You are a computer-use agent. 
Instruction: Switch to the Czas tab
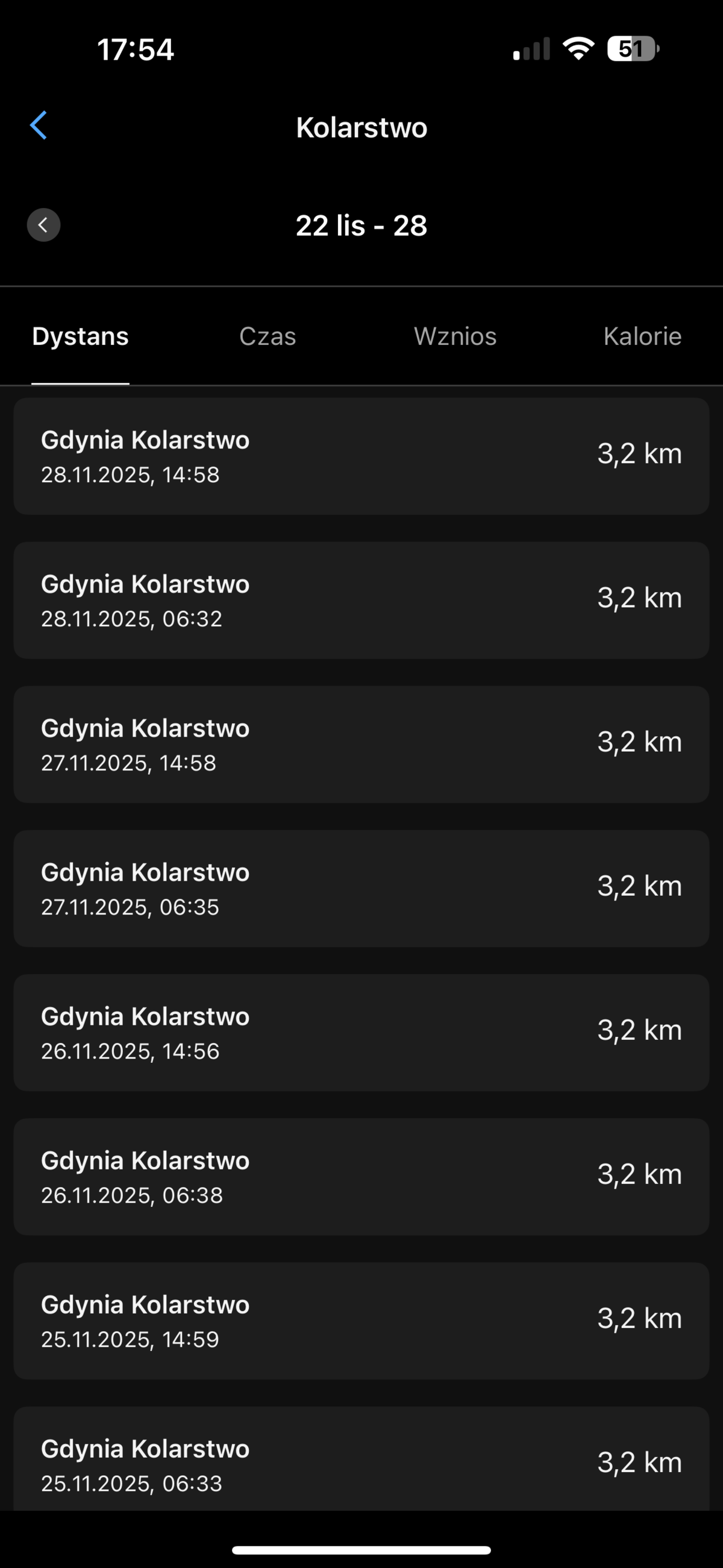click(267, 336)
